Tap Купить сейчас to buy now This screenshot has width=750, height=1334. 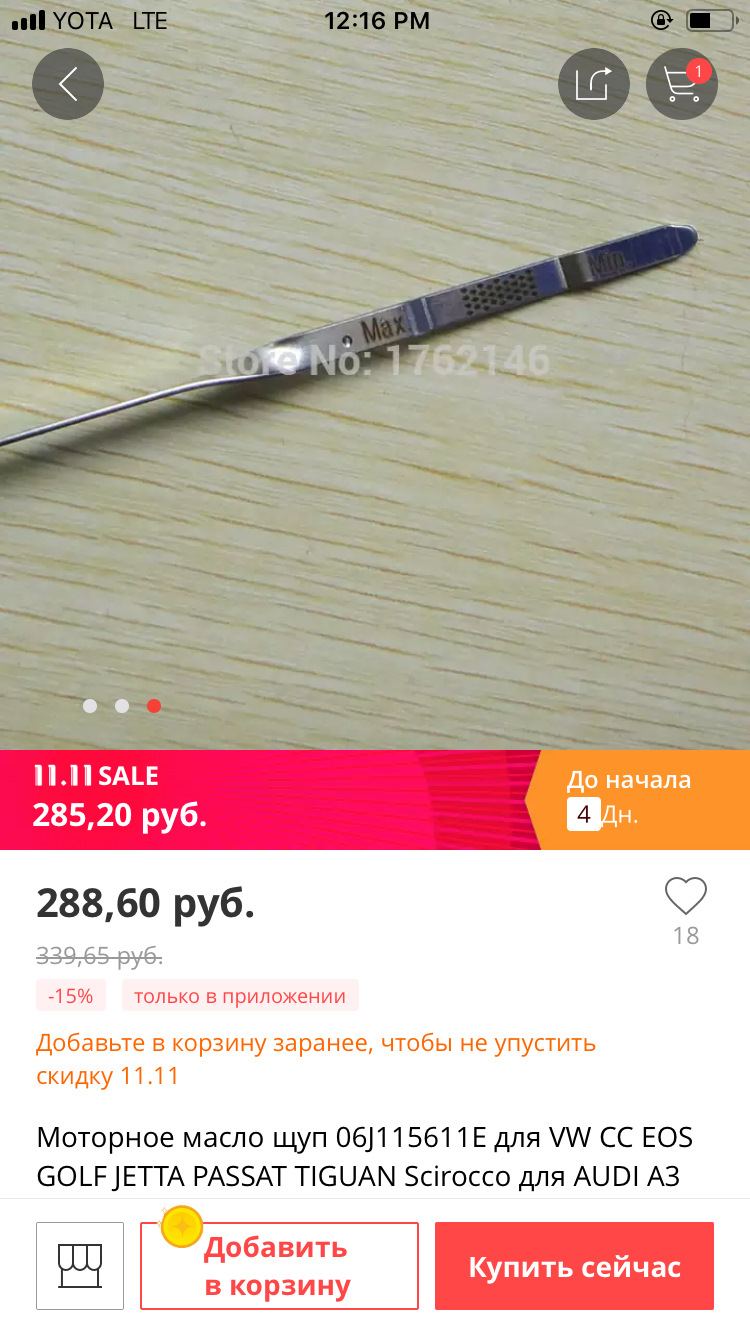574,1266
